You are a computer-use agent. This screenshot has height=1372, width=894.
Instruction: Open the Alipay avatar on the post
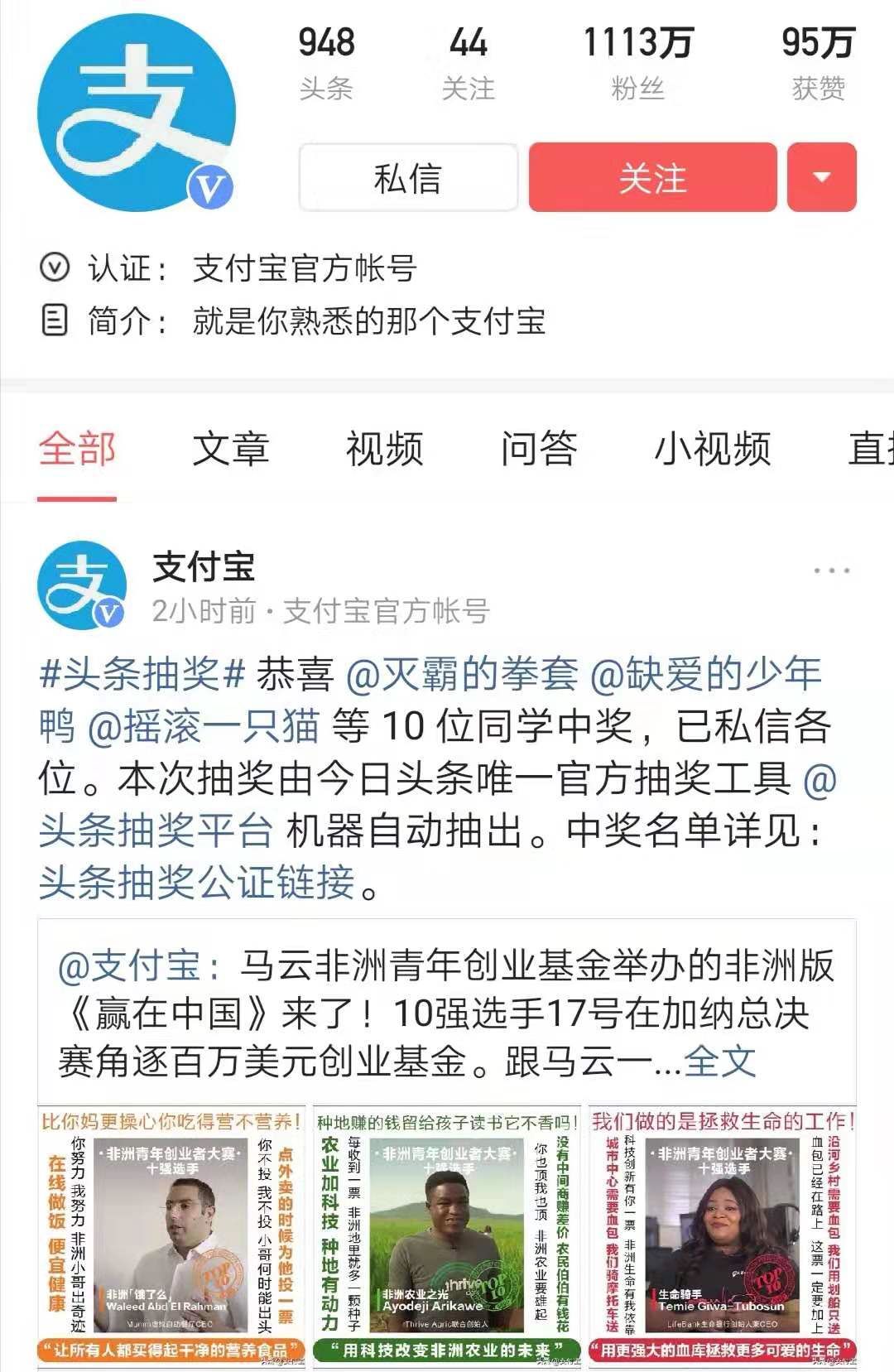[82, 585]
